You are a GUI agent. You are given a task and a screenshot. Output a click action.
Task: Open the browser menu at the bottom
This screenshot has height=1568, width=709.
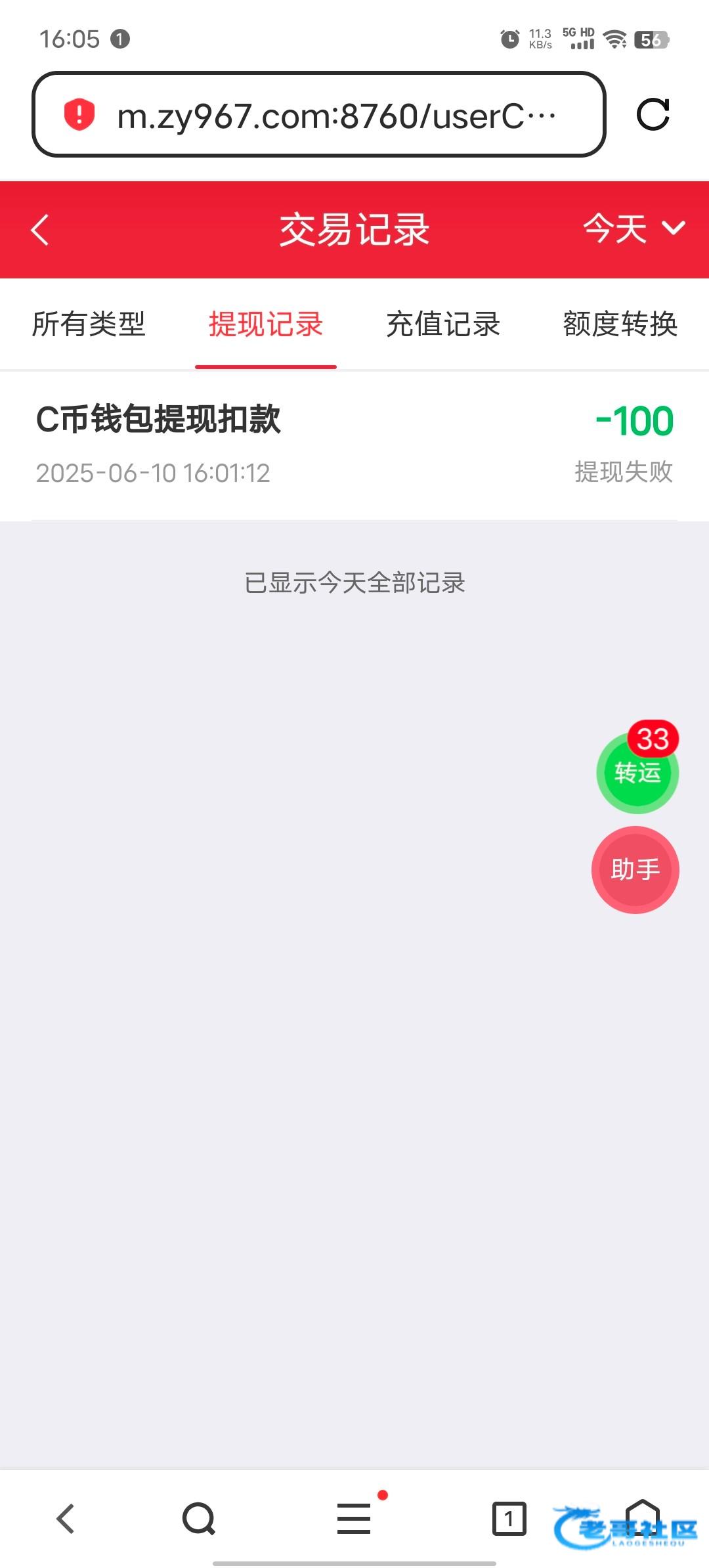click(354, 1518)
